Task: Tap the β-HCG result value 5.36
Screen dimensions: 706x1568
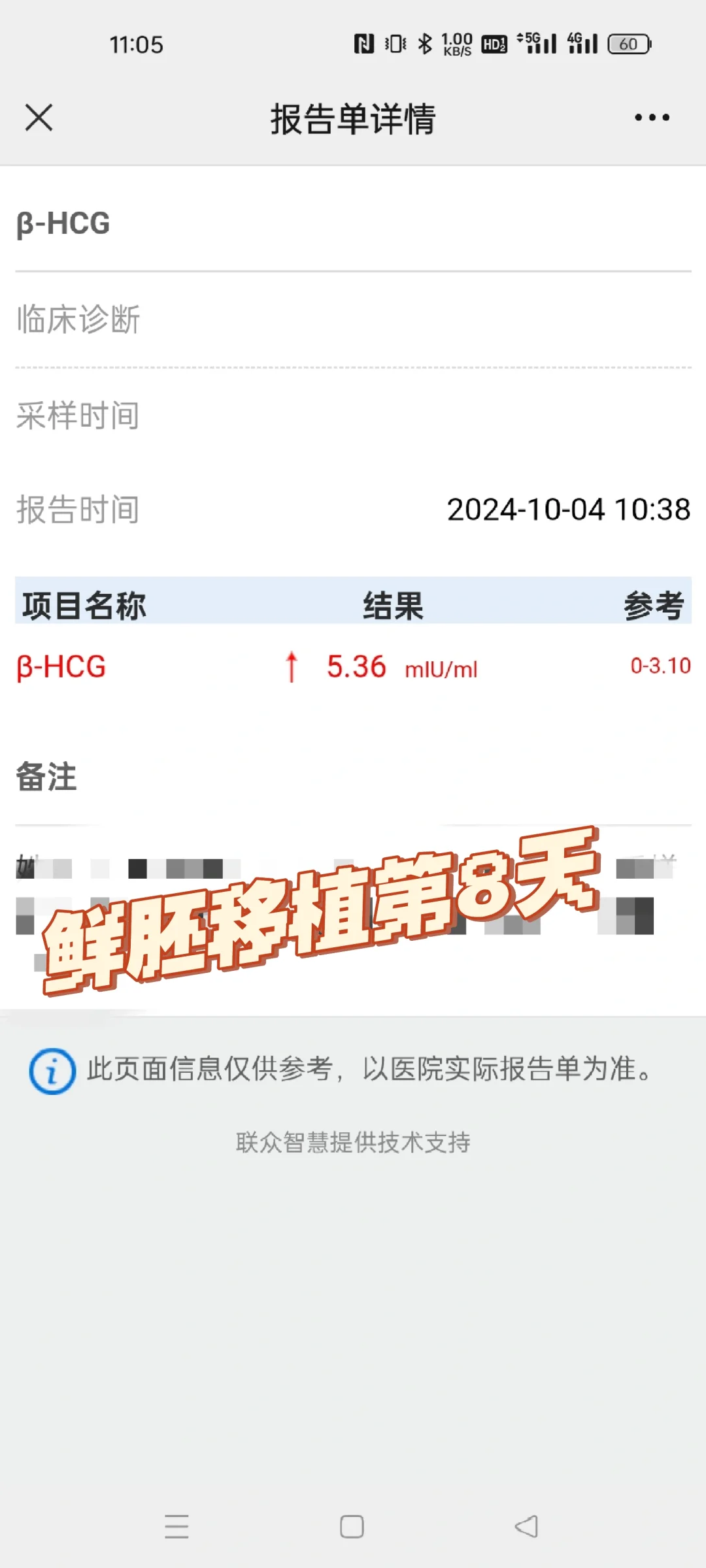Action: pos(356,666)
